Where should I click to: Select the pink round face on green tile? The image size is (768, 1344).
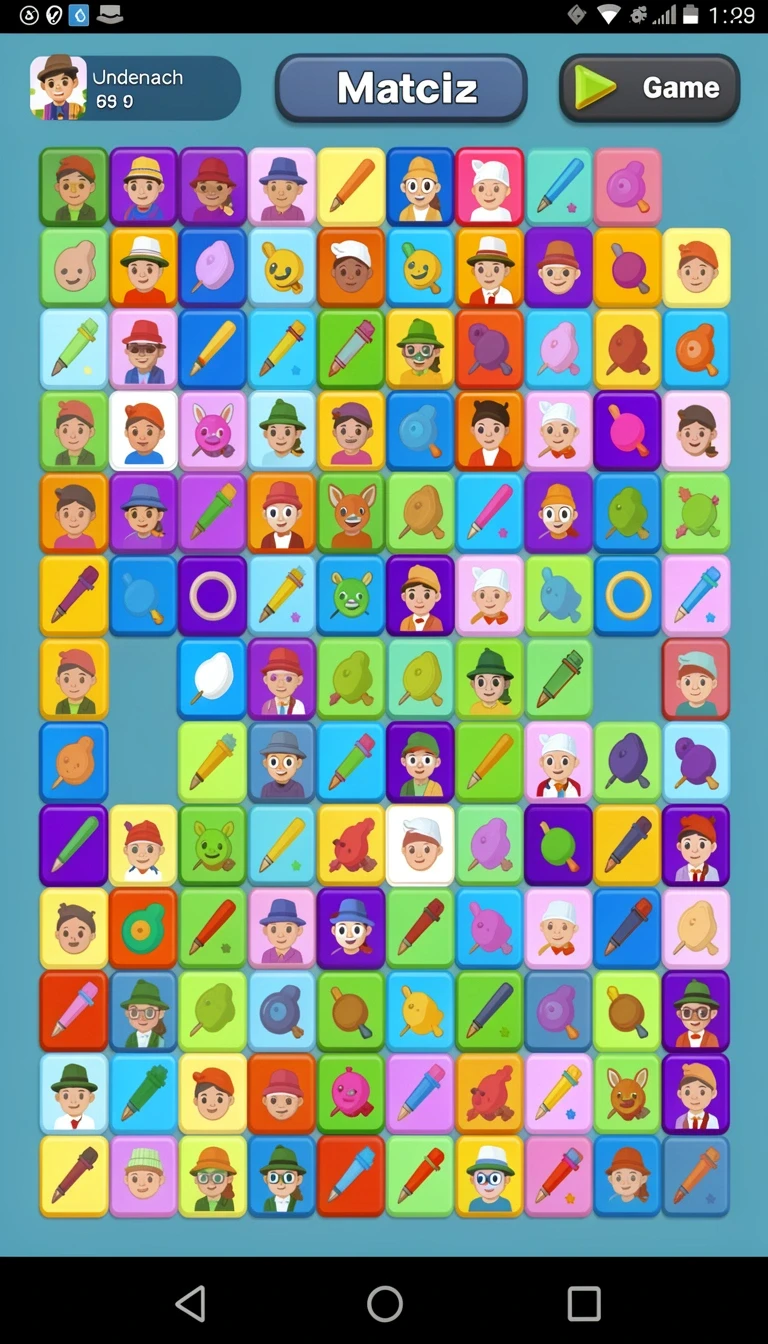351,1093
